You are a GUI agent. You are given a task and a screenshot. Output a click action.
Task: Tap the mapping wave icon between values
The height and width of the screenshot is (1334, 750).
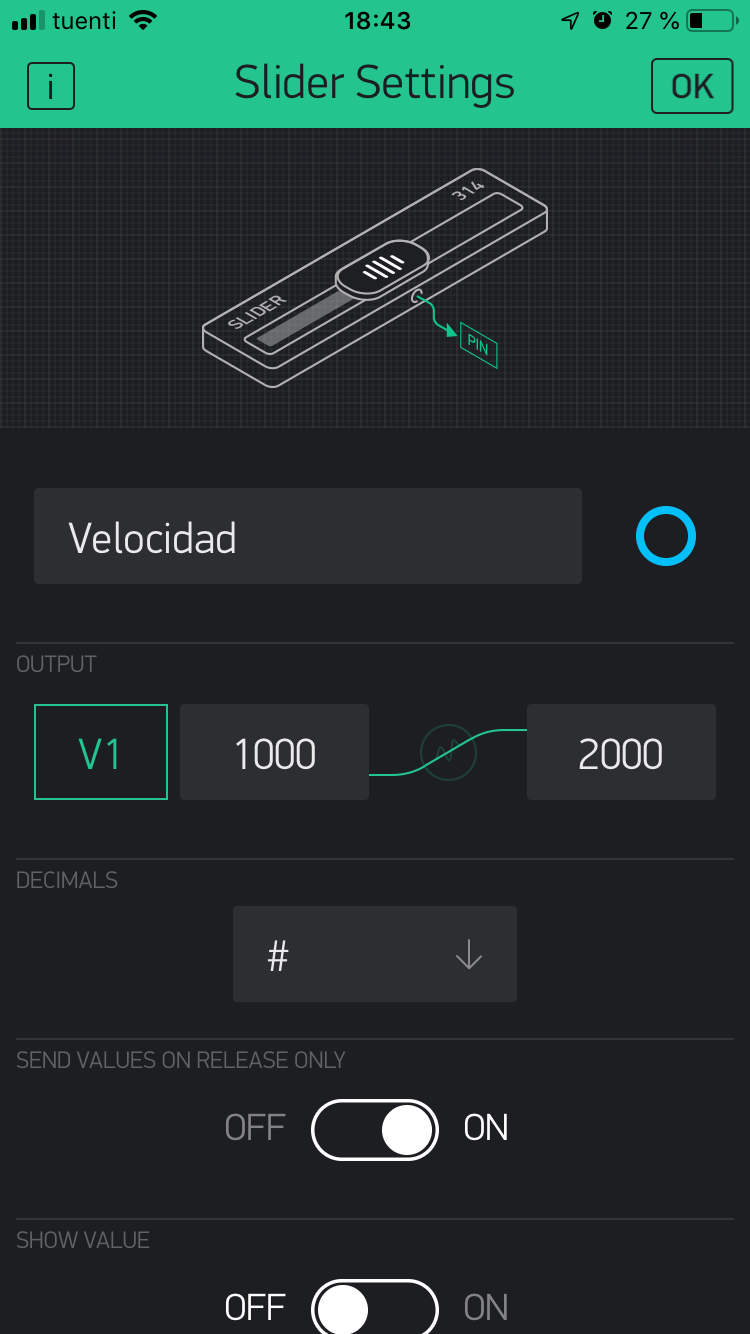pos(448,752)
